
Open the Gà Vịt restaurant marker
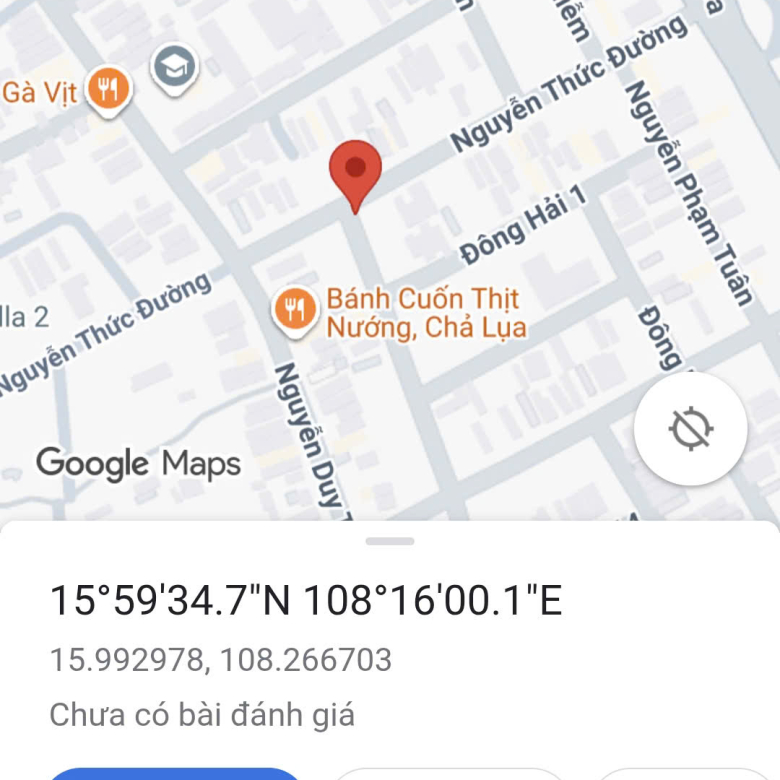point(108,90)
